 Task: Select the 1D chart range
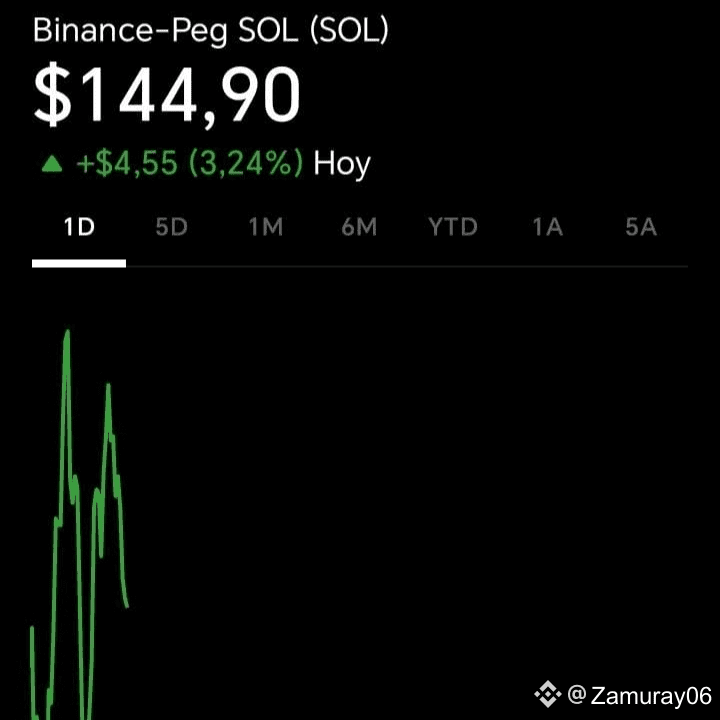(79, 228)
